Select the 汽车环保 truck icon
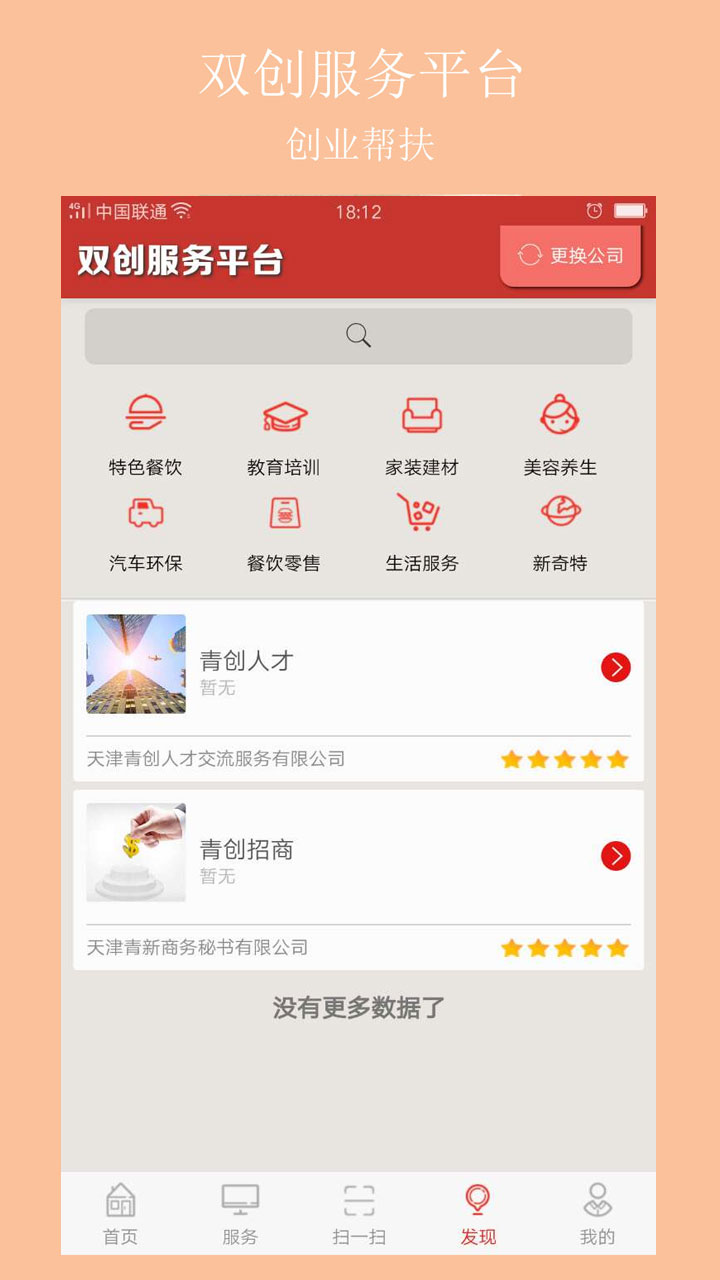The height and width of the screenshot is (1280, 720). point(146,515)
